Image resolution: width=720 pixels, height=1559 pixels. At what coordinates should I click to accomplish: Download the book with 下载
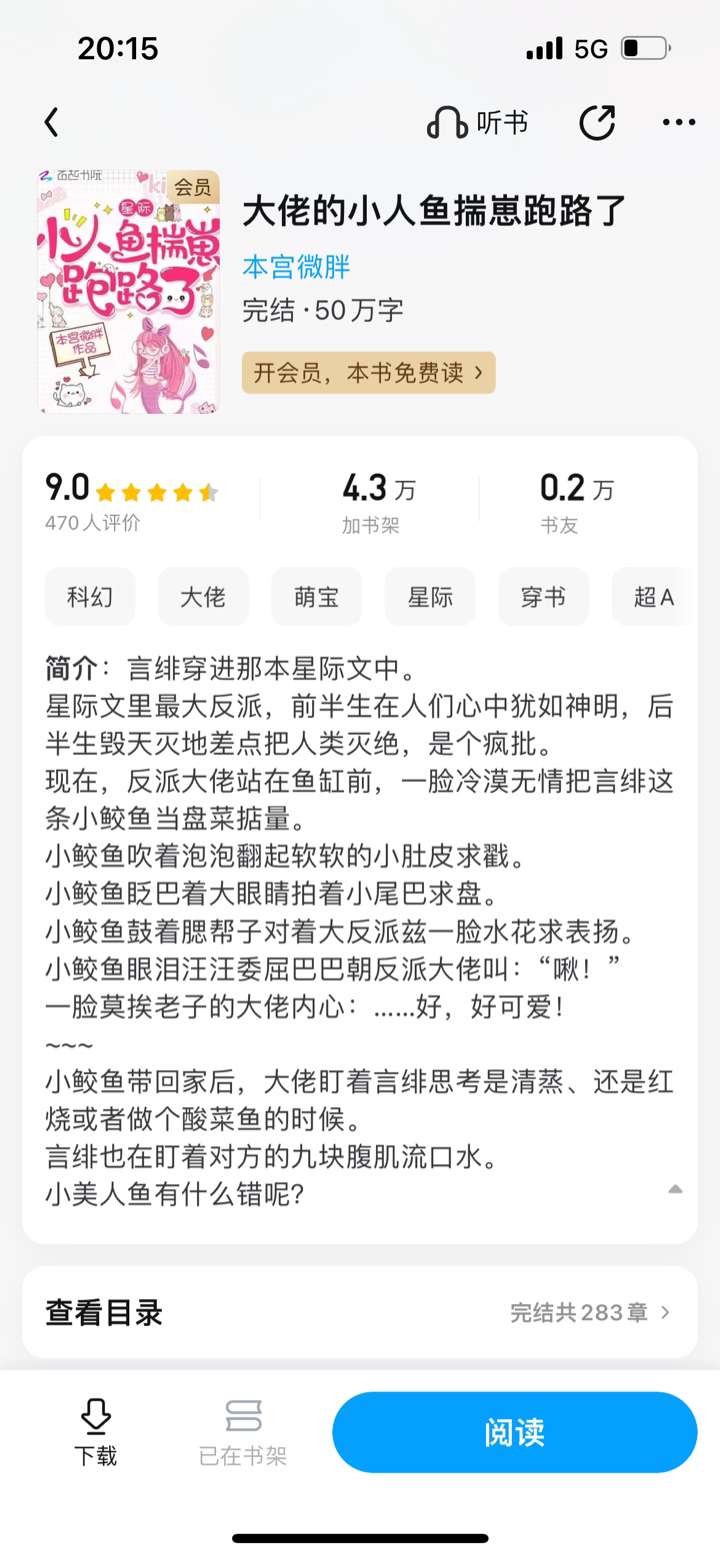pyautogui.click(x=96, y=1432)
